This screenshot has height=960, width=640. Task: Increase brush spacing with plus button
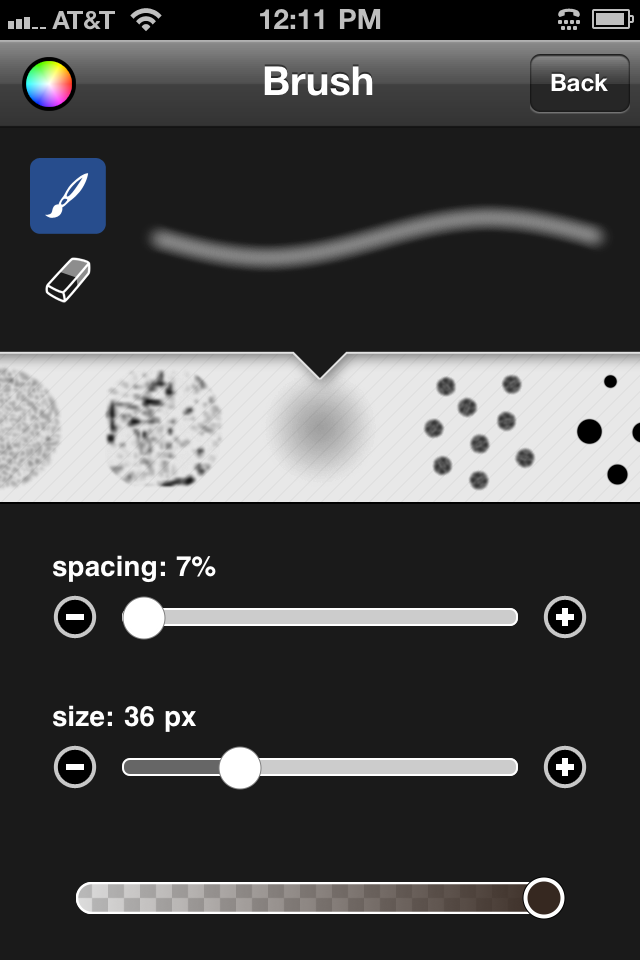(x=565, y=617)
